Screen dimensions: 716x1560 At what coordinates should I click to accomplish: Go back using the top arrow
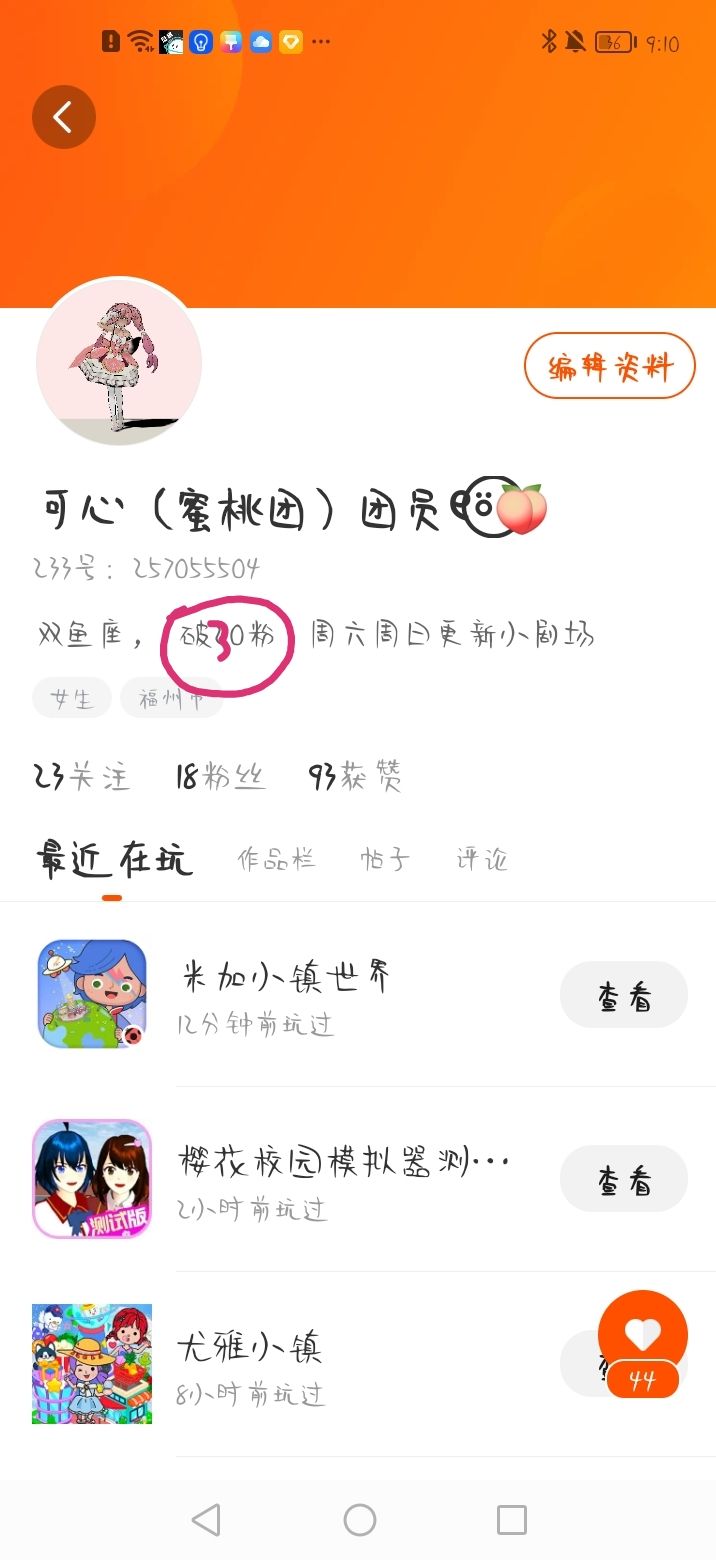63,118
